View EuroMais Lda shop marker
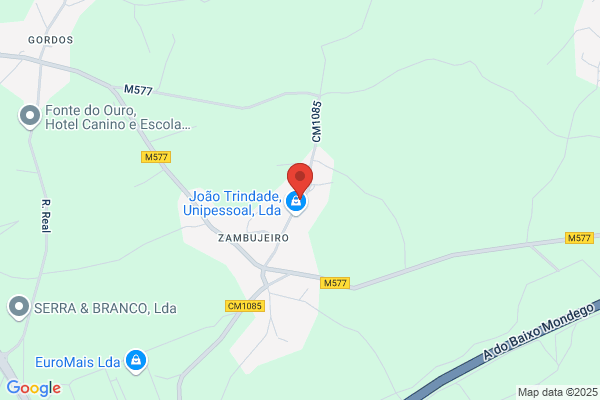This screenshot has height=400, width=600. click(x=137, y=361)
